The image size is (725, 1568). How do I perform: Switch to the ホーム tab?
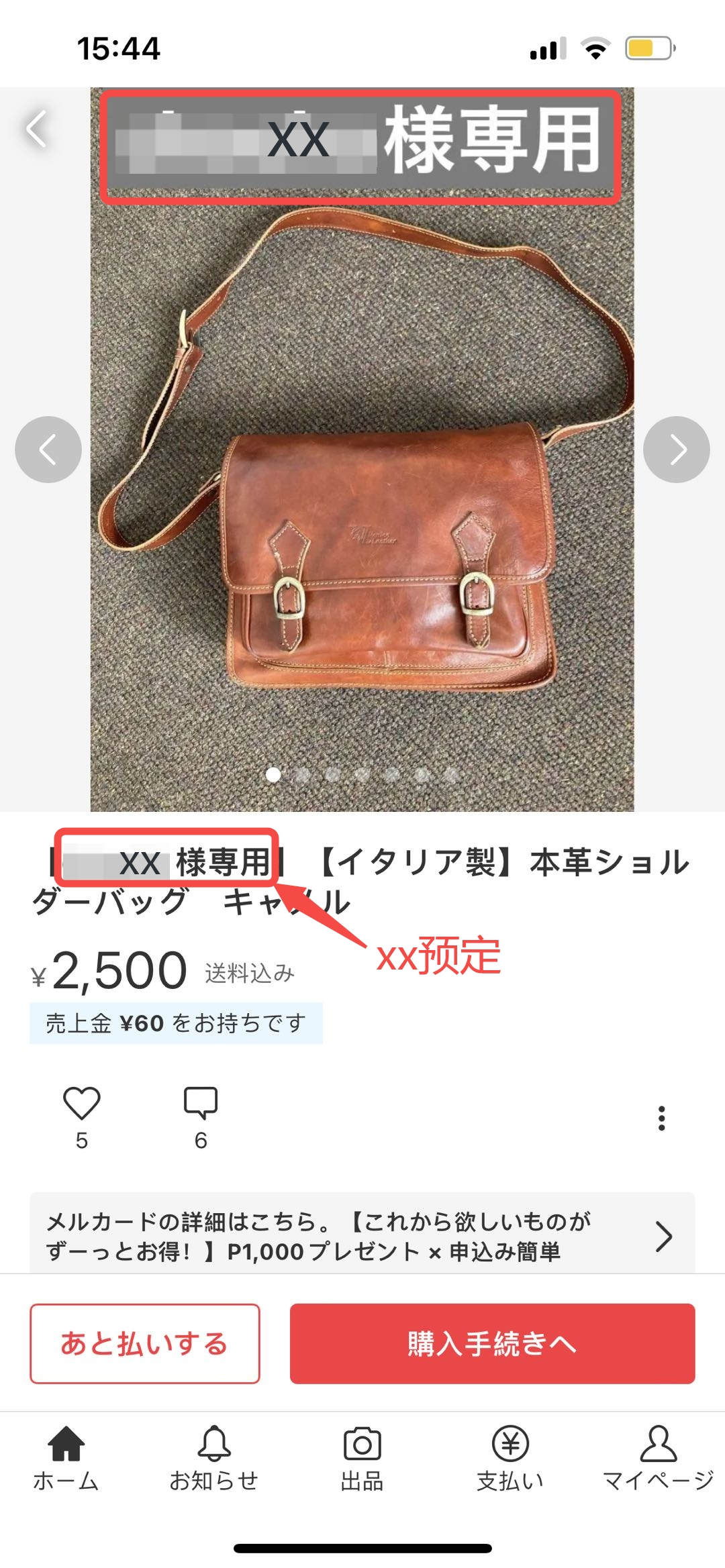66,1459
